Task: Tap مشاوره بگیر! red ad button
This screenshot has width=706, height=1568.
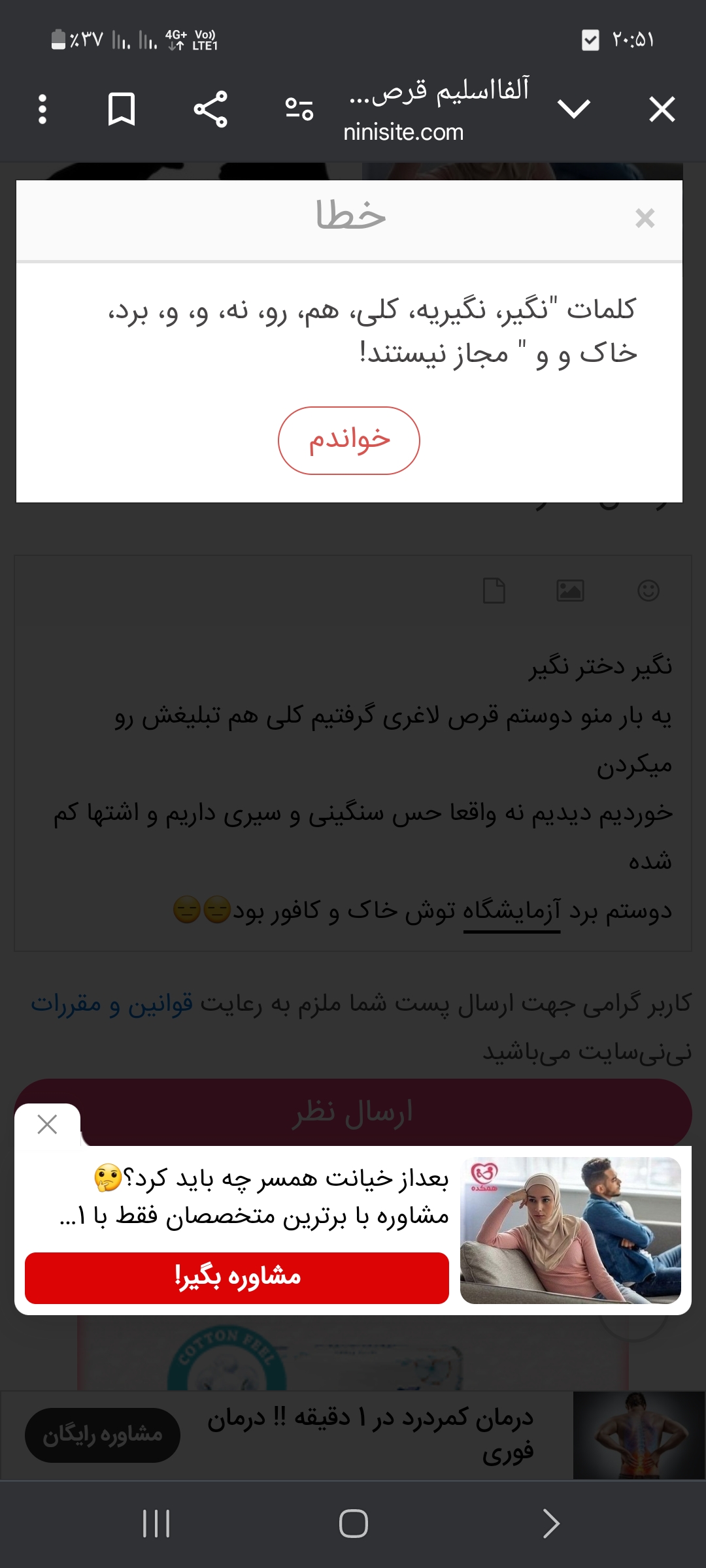Action: [x=237, y=1277]
